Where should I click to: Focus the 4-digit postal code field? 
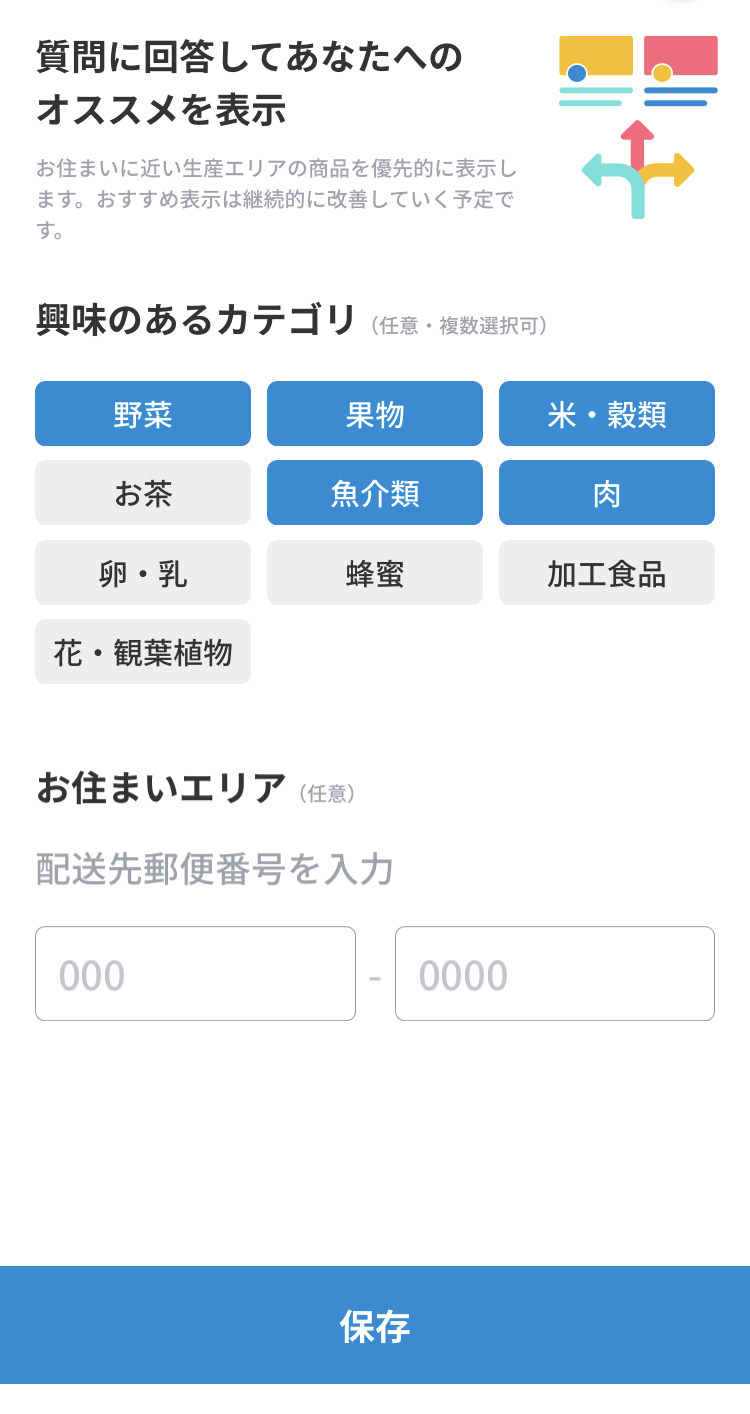tap(555, 974)
